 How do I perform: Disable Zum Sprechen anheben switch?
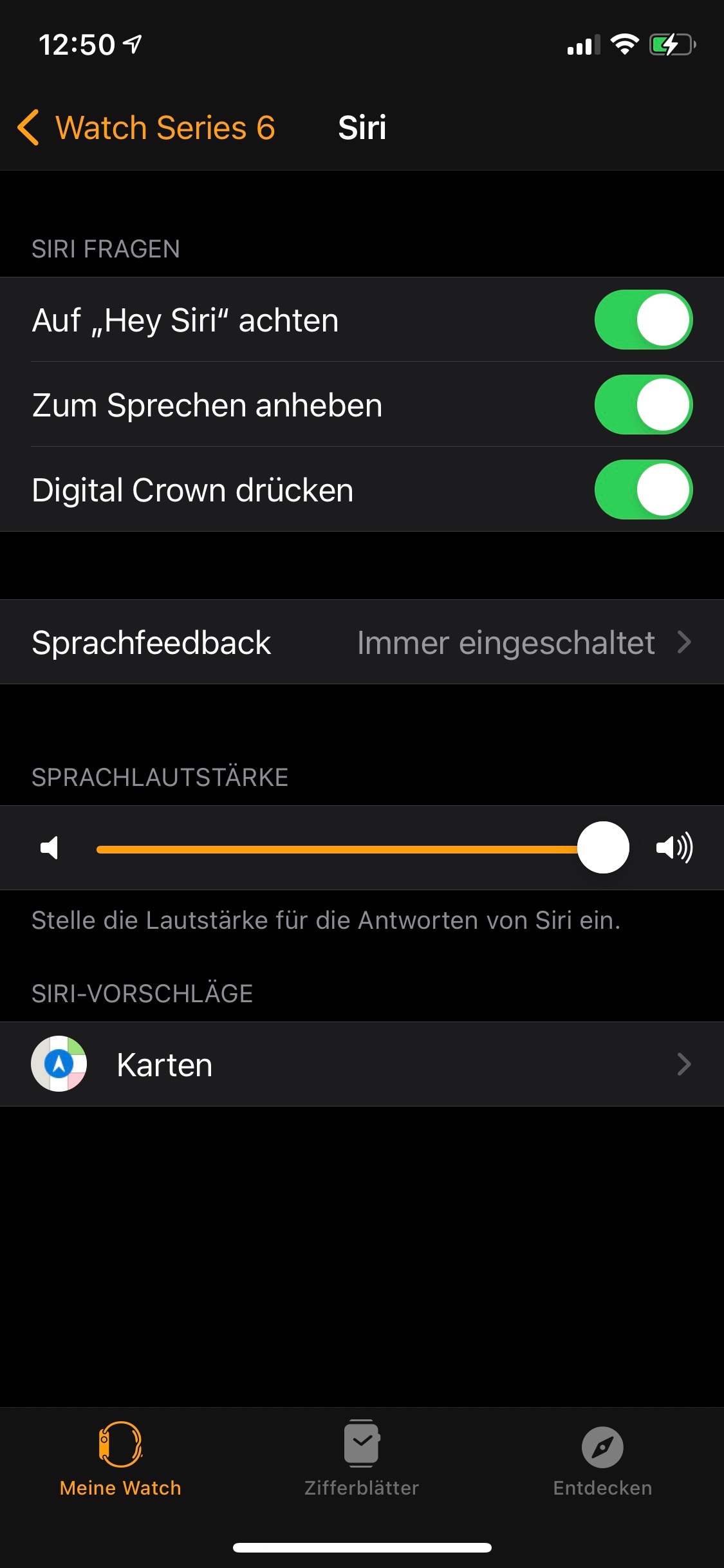(643, 405)
